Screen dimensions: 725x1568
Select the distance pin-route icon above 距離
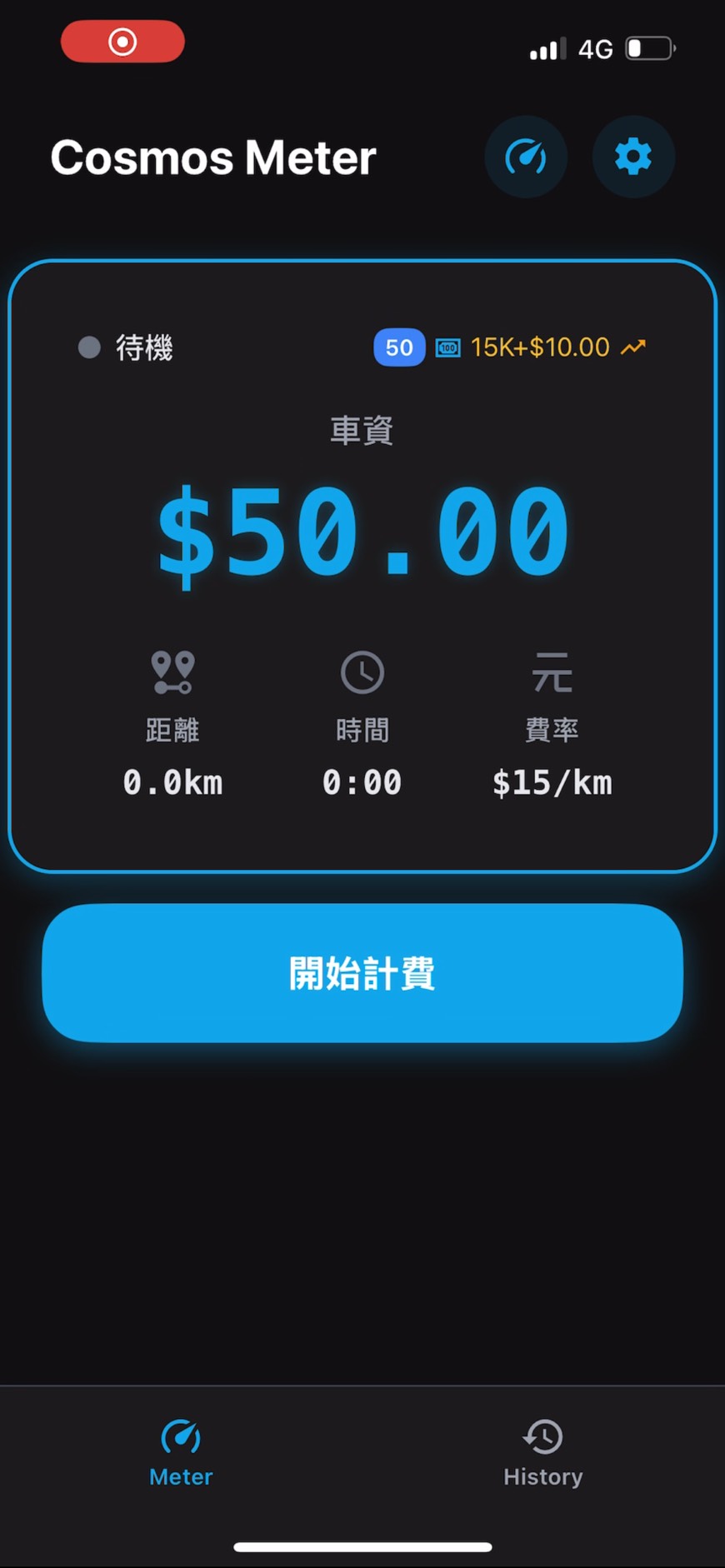point(172,672)
